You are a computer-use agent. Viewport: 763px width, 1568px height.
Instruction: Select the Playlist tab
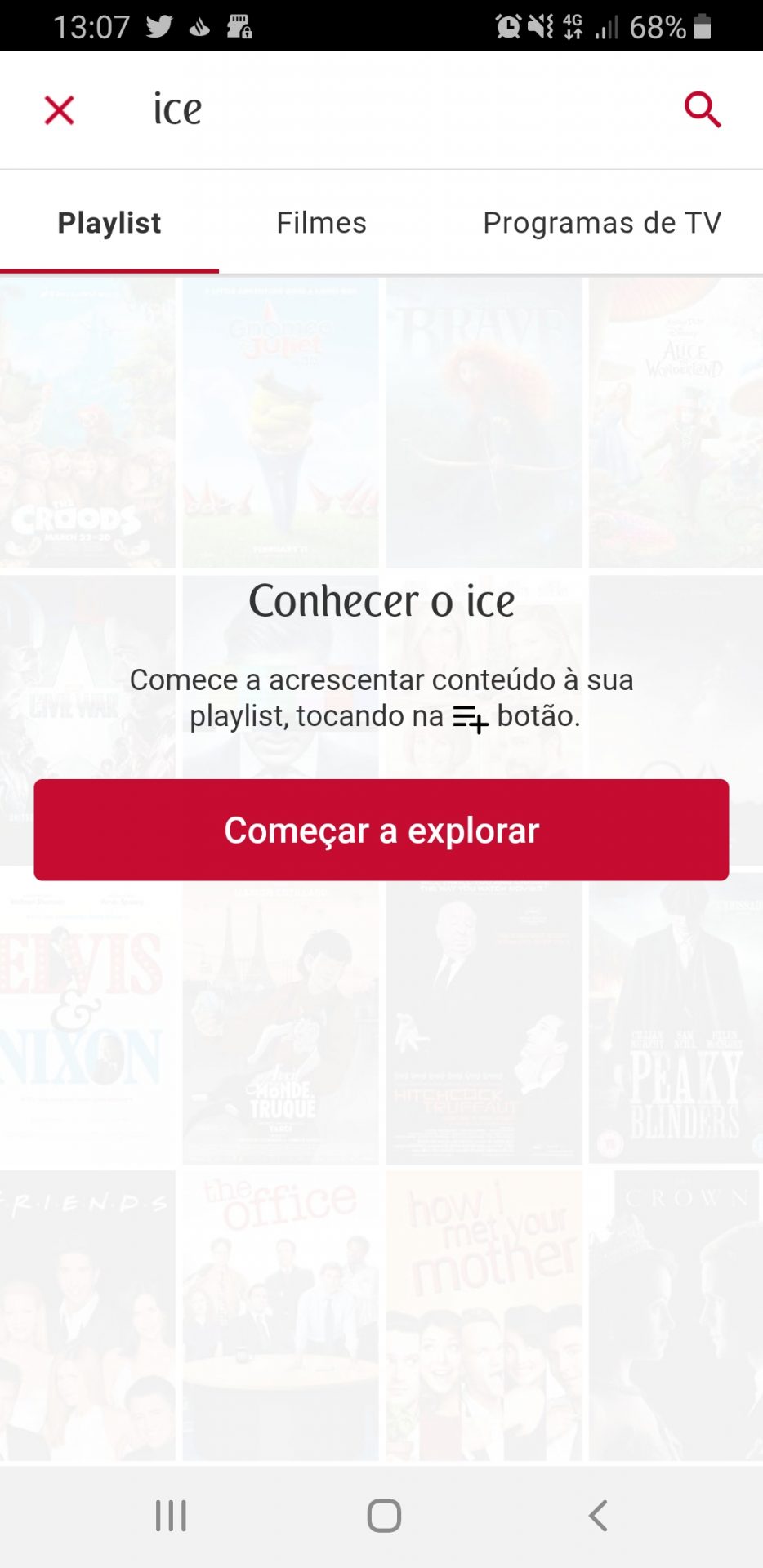tap(109, 223)
